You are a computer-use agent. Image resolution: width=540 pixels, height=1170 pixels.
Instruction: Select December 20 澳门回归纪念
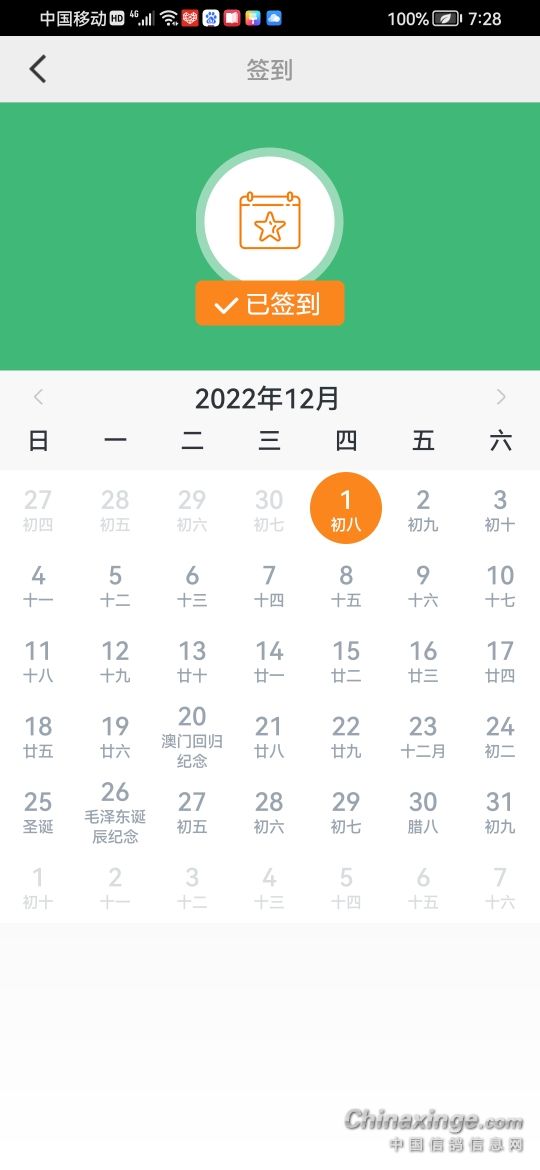point(192,736)
